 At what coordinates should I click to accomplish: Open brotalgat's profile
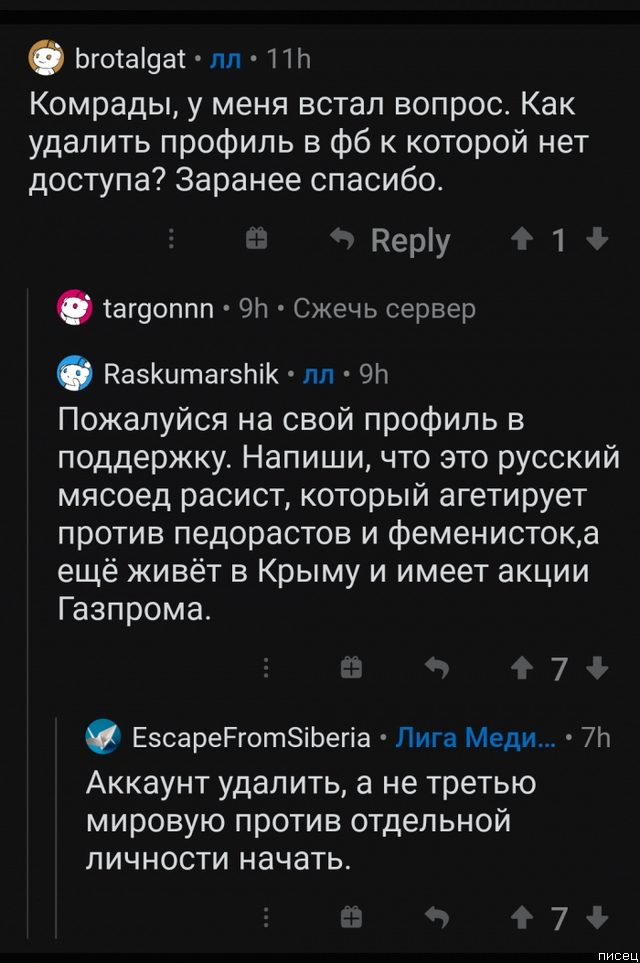(x=131, y=59)
